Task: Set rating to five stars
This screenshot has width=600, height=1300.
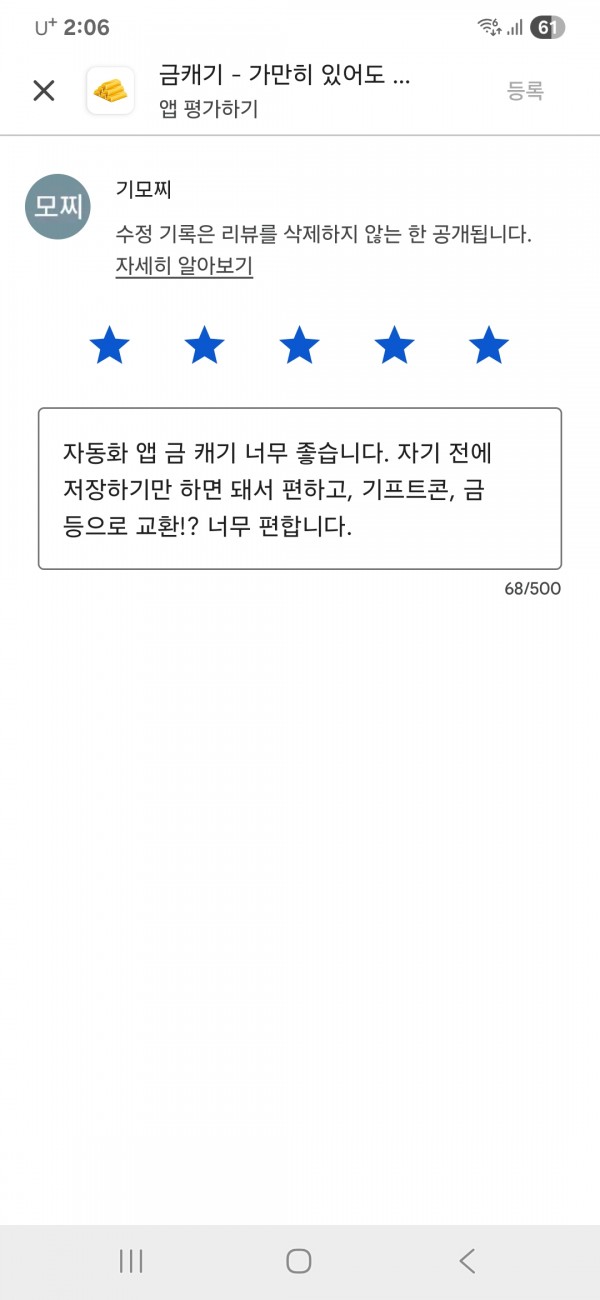Action: [489, 346]
